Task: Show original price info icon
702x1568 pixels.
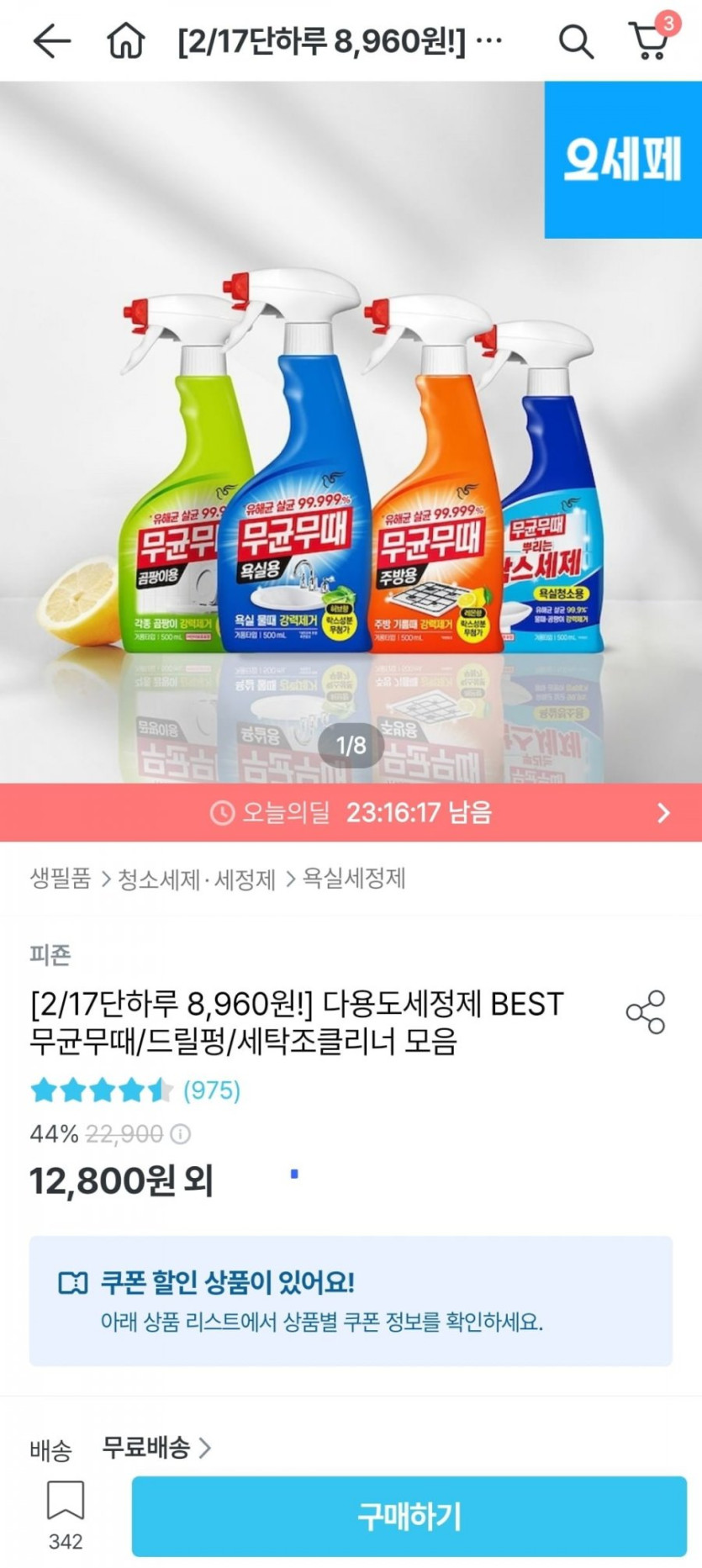Action: click(180, 1134)
